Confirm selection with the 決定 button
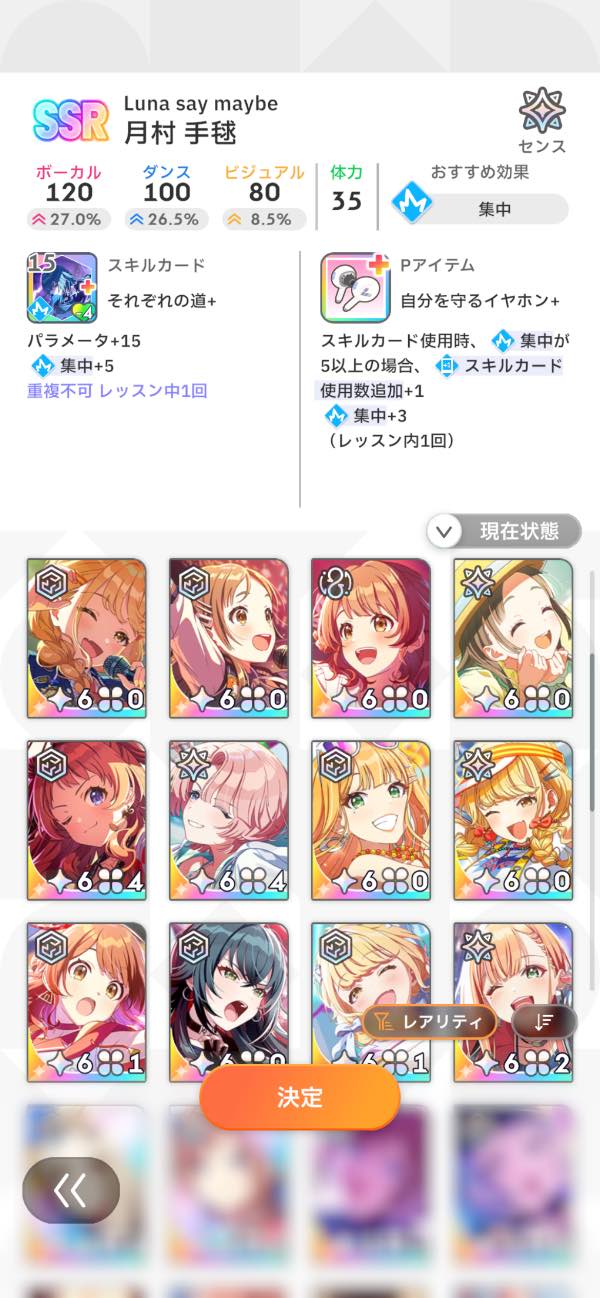Viewport: 600px width, 1298px height. point(300,1096)
